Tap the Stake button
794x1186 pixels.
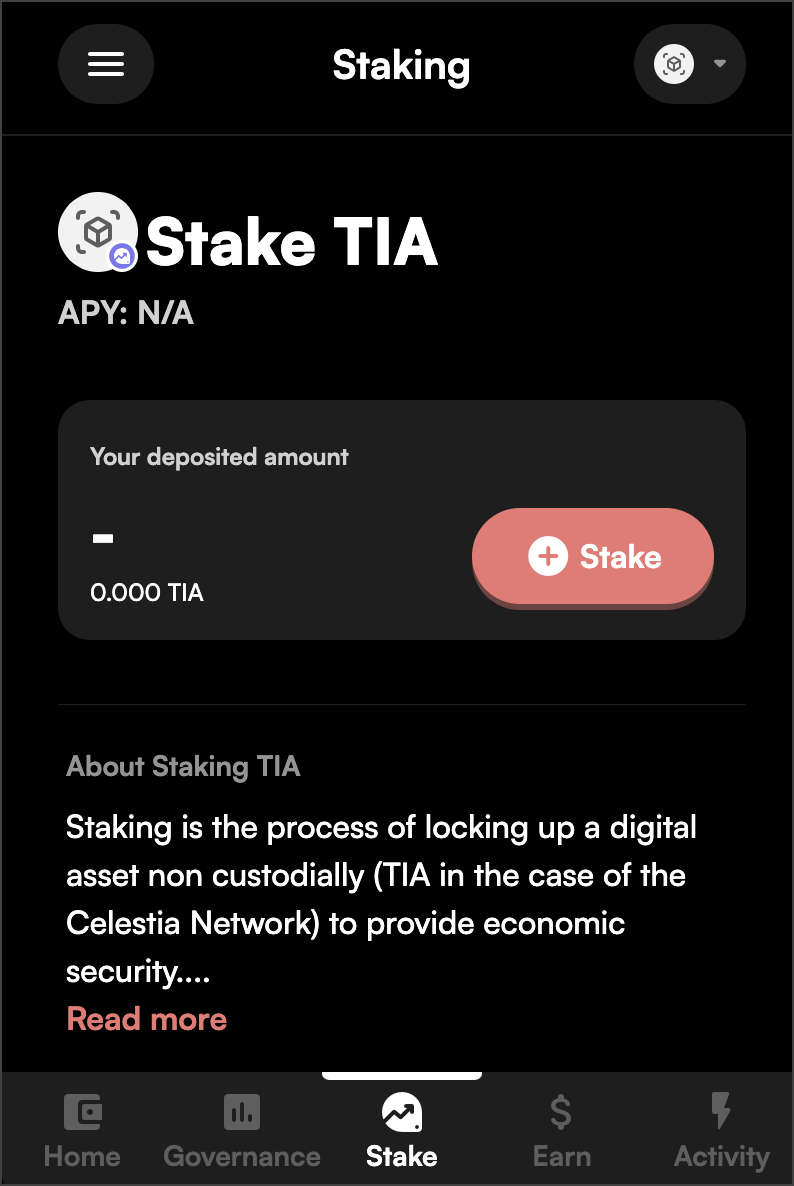[x=593, y=556]
